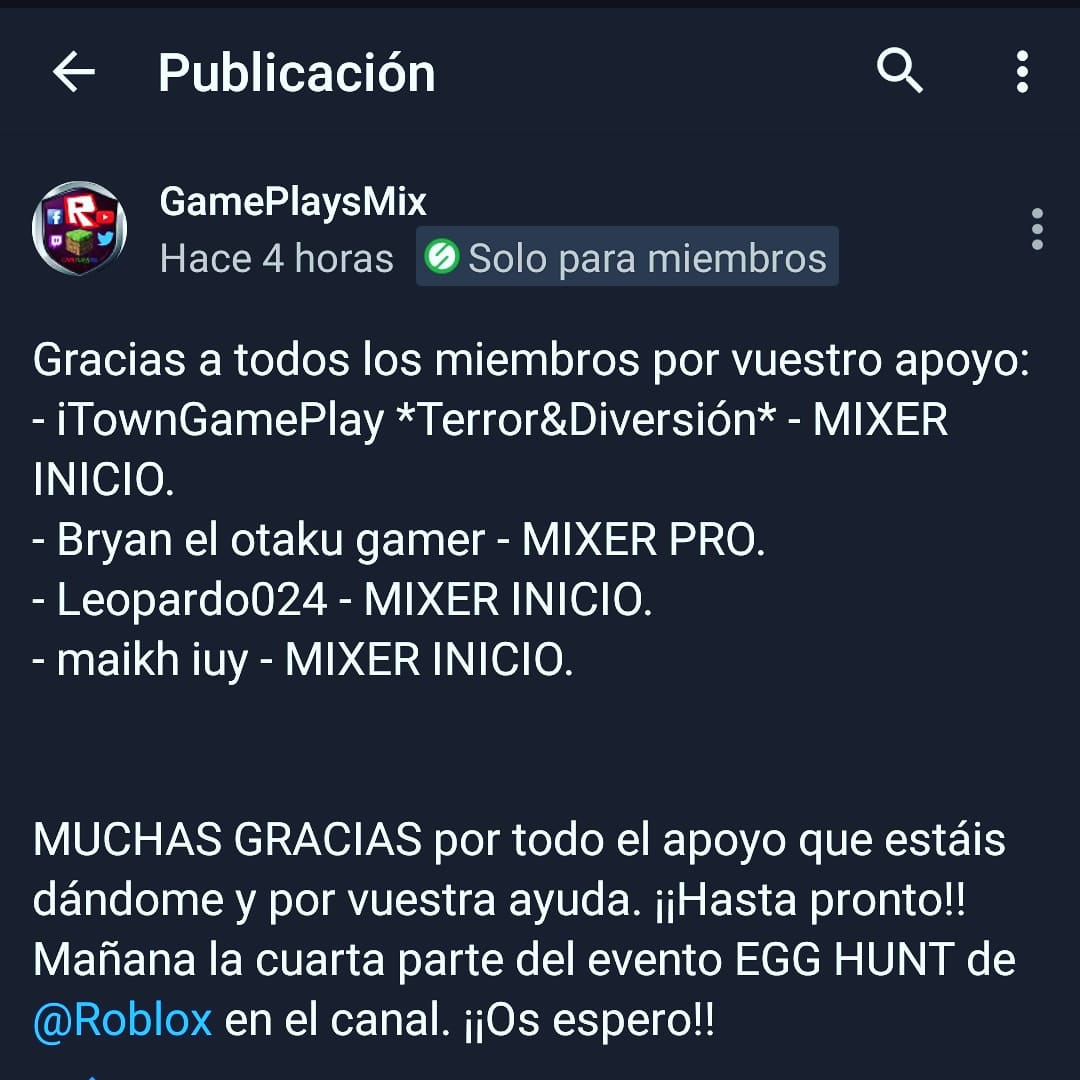The image size is (1080, 1080).
Task: Open search from the top bar
Action: 900,70
